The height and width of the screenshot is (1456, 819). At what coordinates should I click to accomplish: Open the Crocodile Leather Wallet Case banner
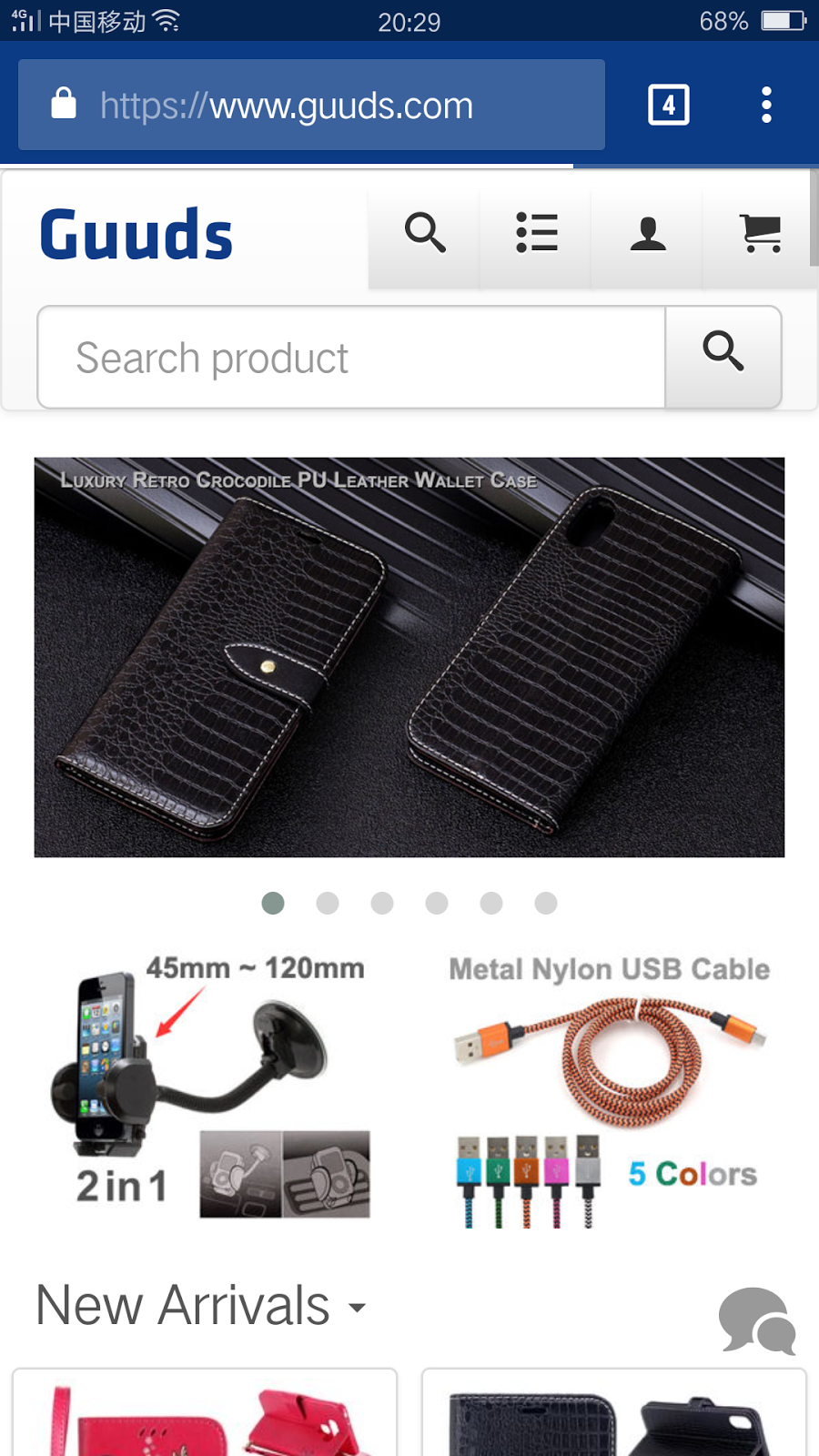(409, 657)
